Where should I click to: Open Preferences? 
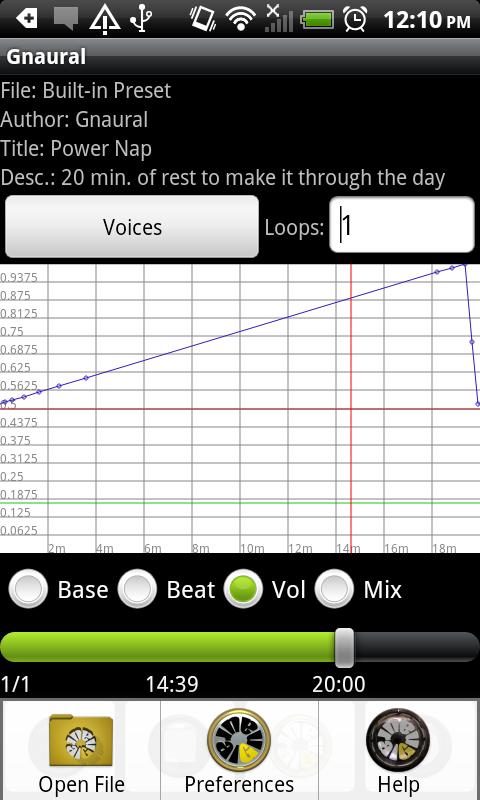(239, 750)
